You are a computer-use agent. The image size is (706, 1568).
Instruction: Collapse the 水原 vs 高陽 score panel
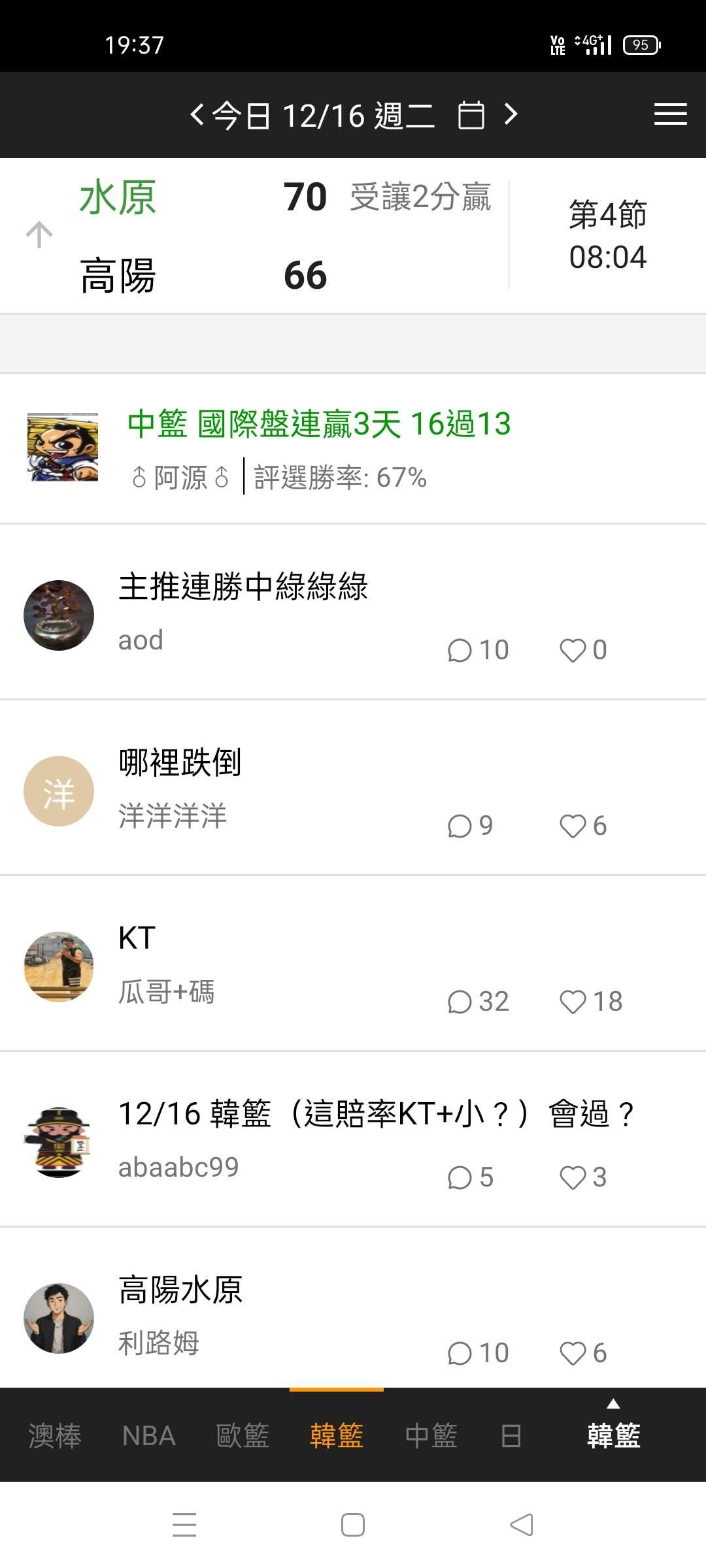click(39, 235)
